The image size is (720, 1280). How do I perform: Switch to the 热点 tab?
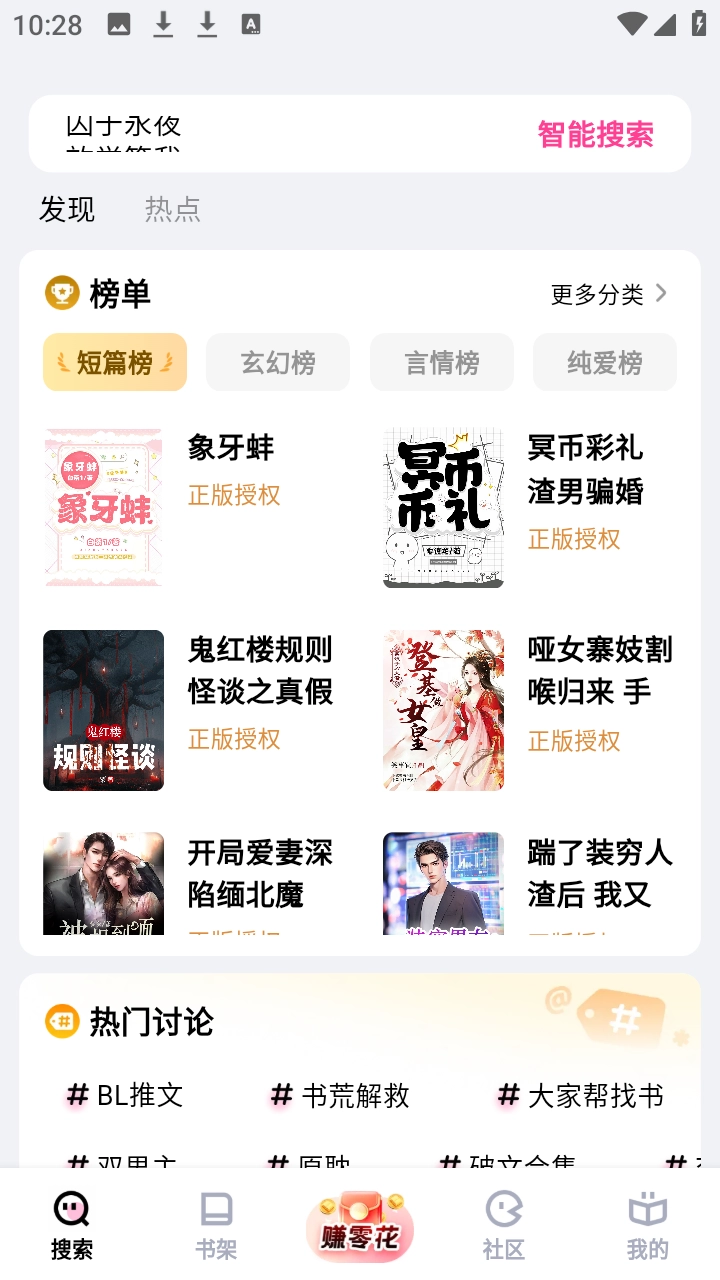point(172,210)
